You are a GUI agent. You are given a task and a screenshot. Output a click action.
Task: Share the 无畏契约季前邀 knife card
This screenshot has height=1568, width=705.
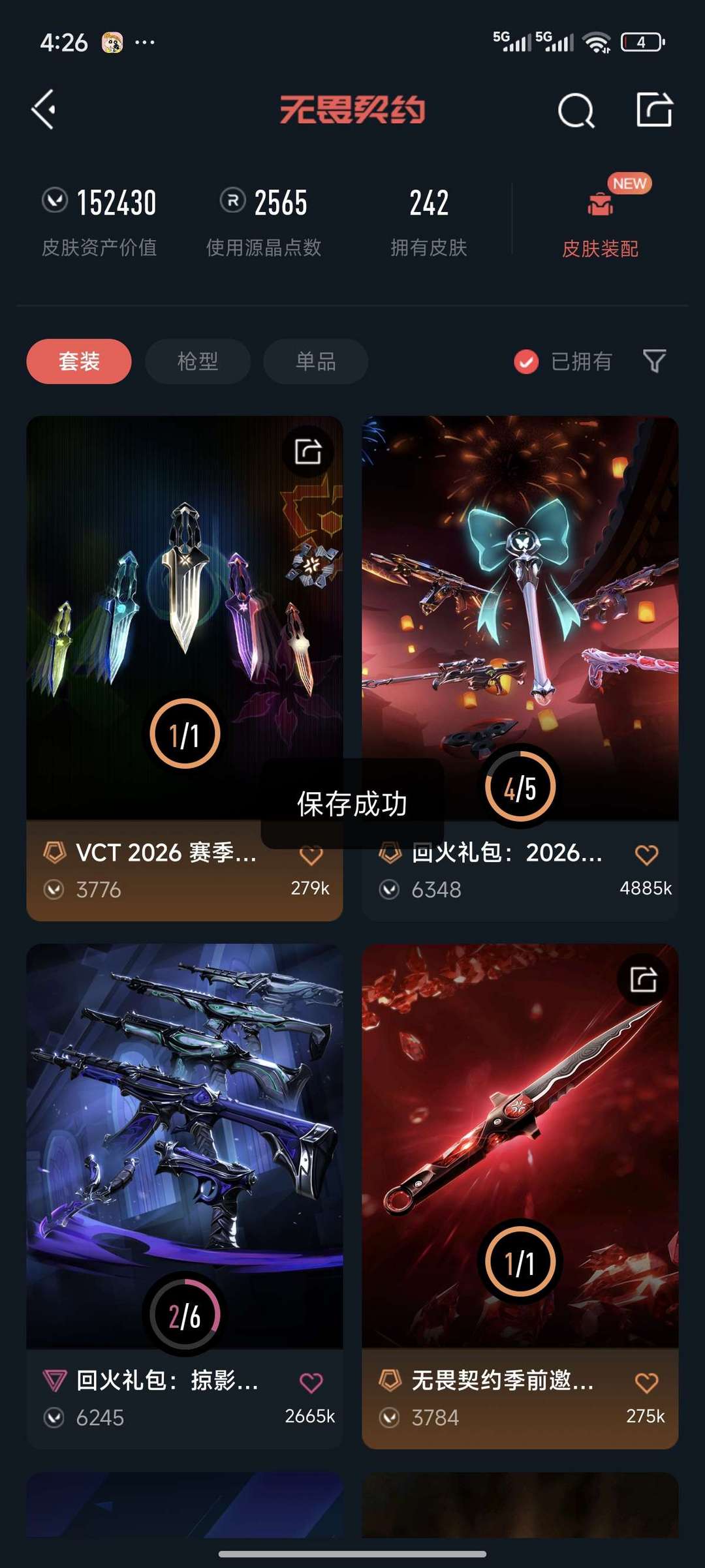[x=644, y=979]
